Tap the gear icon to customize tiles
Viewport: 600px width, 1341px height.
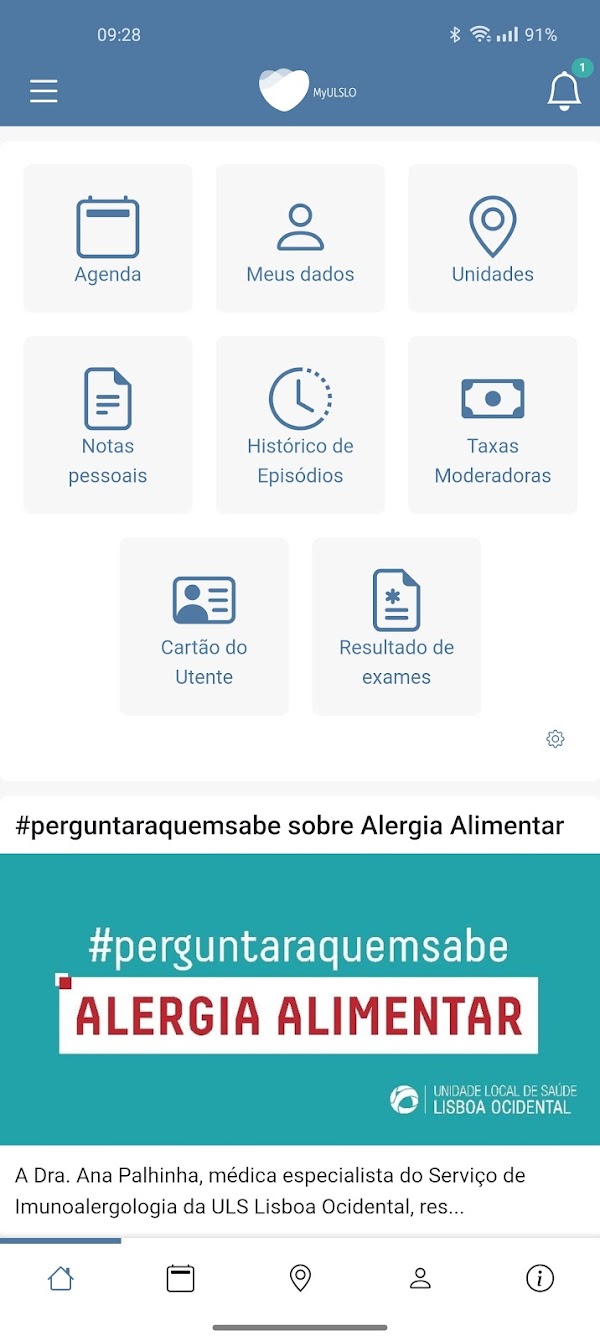556,739
